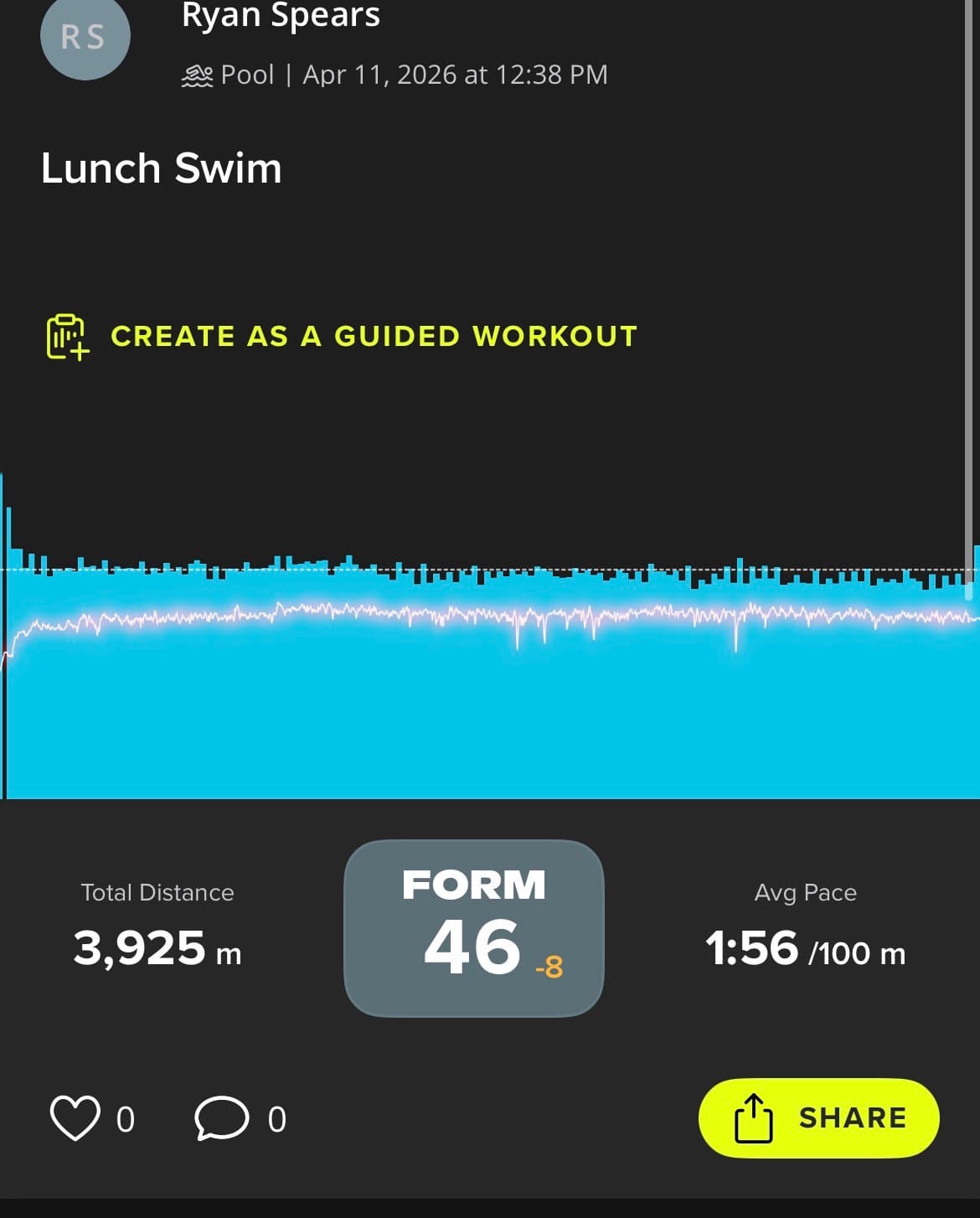980x1218 pixels.
Task: Click the RS profile avatar
Action: click(x=85, y=35)
